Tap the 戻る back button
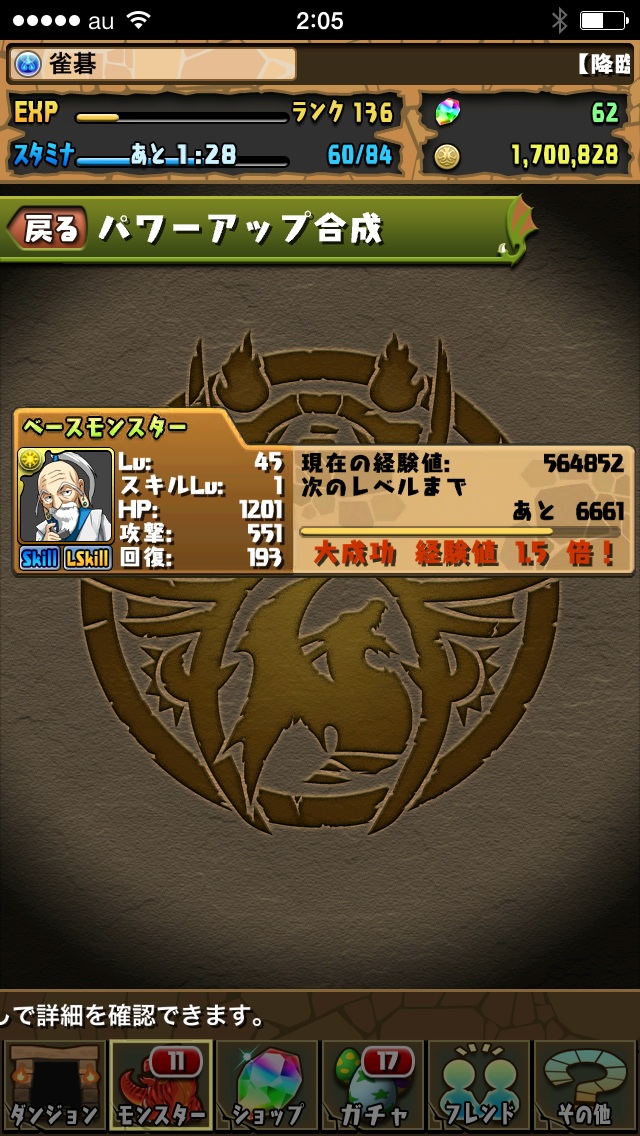Image resolution: width=640 pixels, height=1136 pixels. (x=45, y=229)
